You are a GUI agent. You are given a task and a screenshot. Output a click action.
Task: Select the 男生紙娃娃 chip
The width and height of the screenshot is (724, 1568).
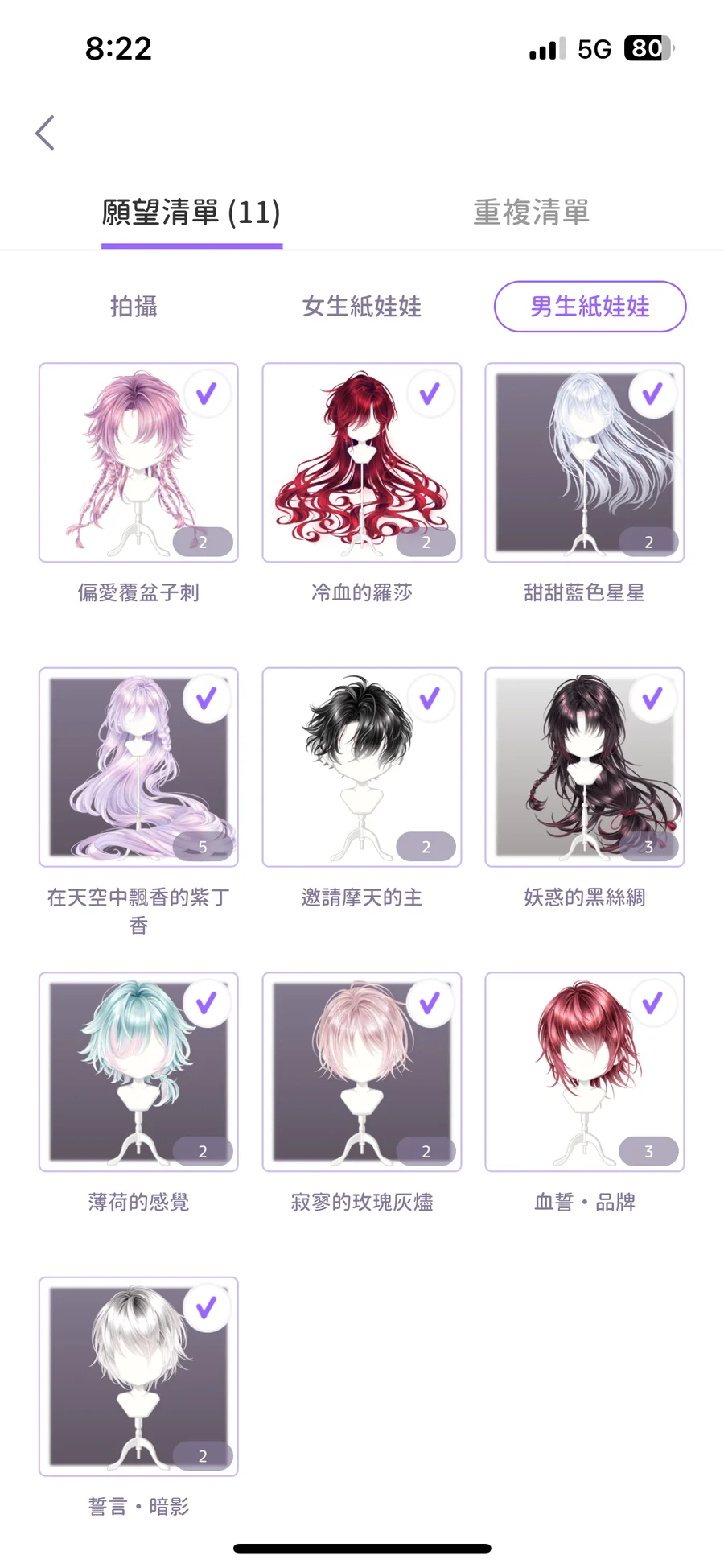coord(590,307)
